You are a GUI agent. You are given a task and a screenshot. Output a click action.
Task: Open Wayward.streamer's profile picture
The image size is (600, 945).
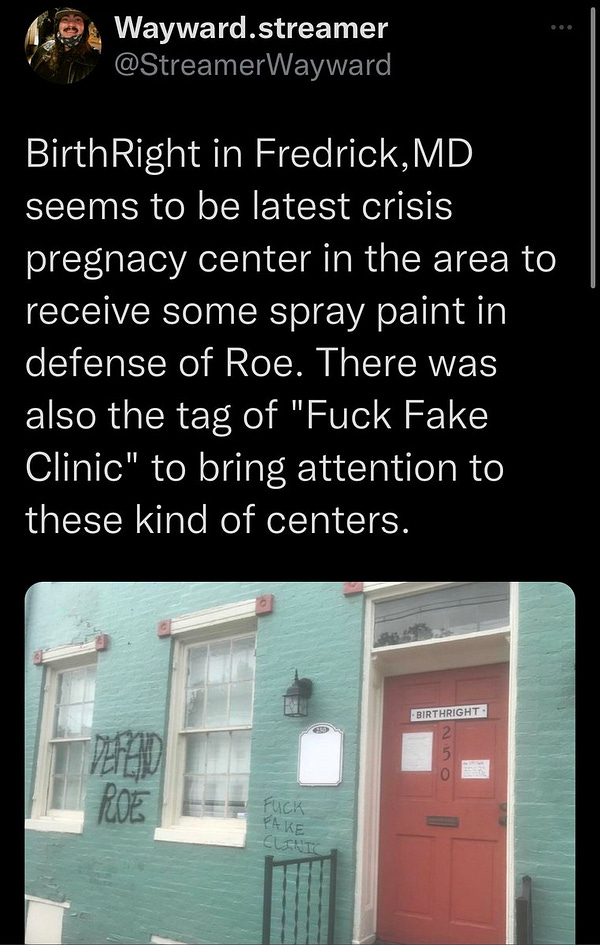pos(64,47)
